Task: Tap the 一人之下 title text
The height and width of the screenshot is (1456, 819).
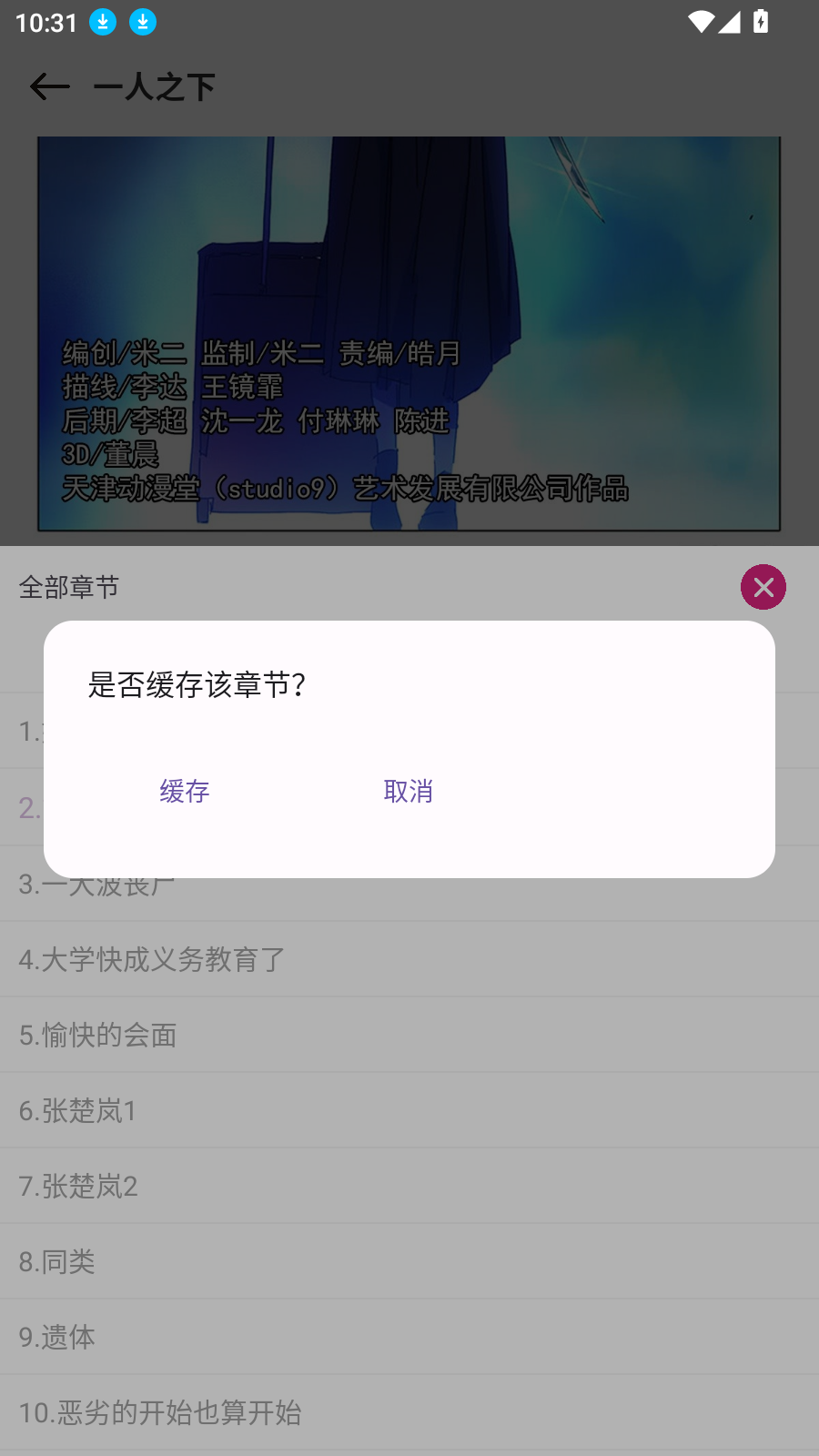Action: 155,86
